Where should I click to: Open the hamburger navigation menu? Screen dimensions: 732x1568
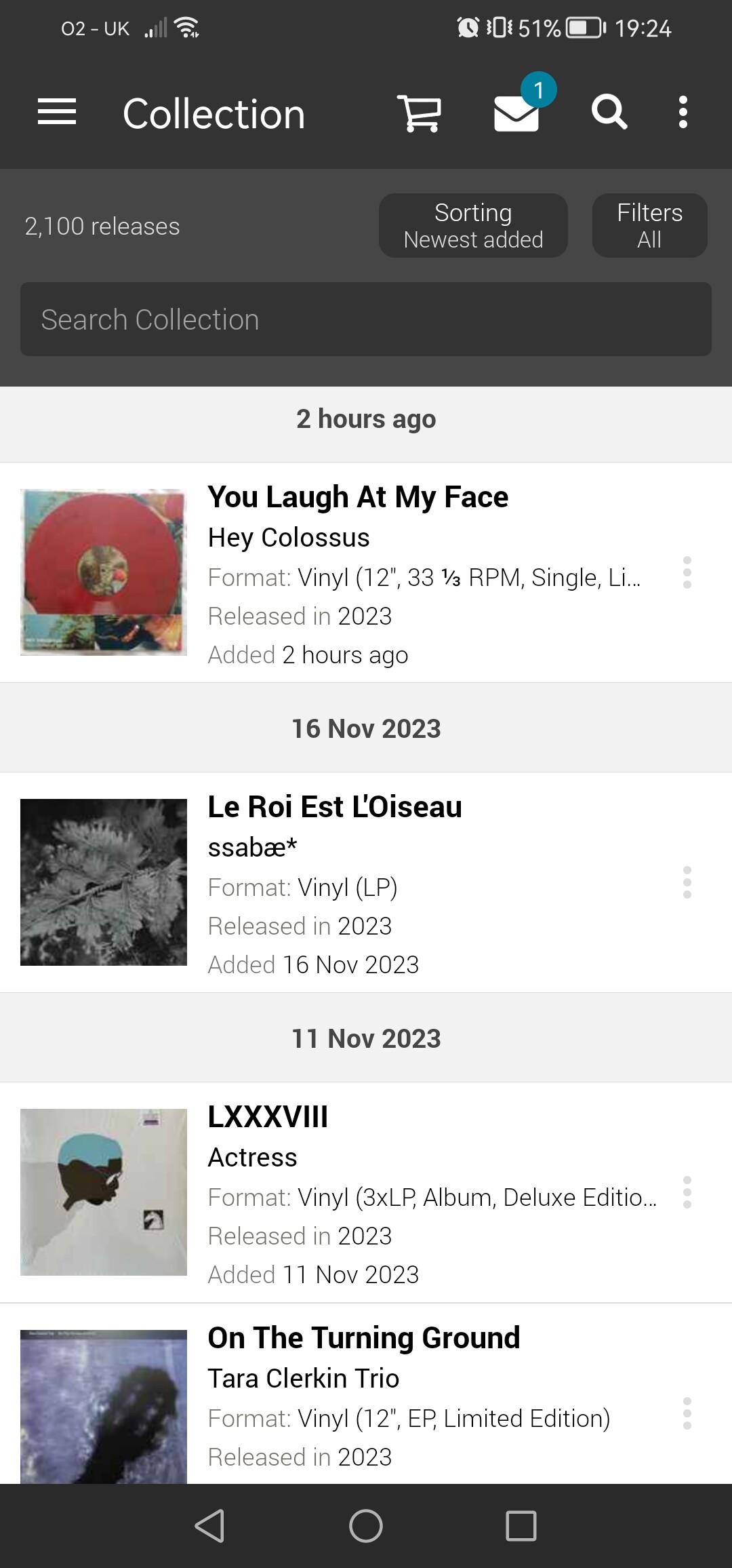57,112
